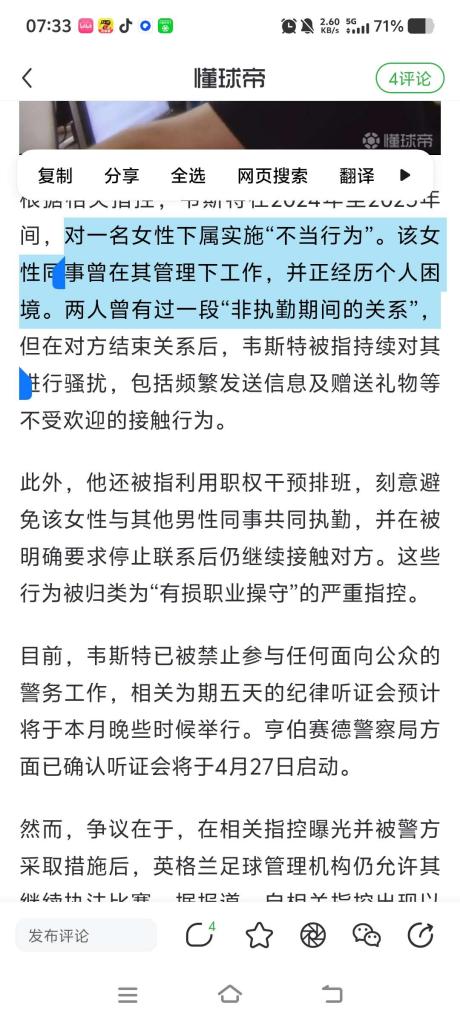Share the article to WeChat
Image resolution: width=460 pixels, height=1022 pixels.
coord(367,936)
